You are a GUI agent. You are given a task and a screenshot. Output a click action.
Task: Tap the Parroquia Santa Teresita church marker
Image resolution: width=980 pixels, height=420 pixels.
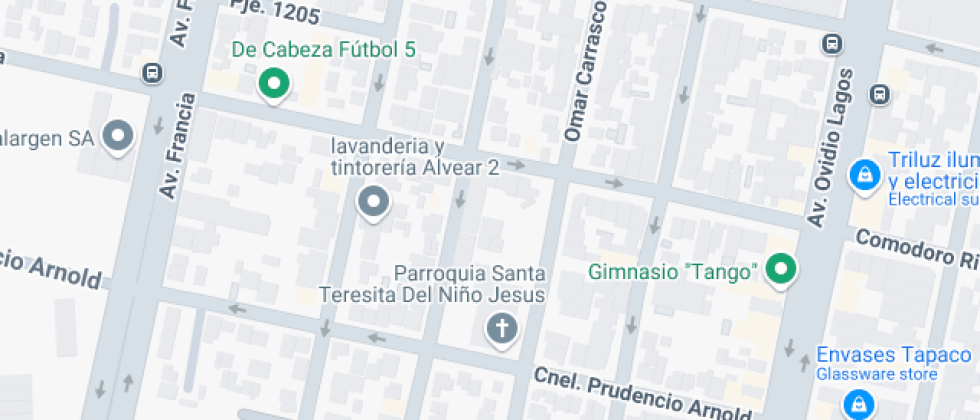click(502, 329)
